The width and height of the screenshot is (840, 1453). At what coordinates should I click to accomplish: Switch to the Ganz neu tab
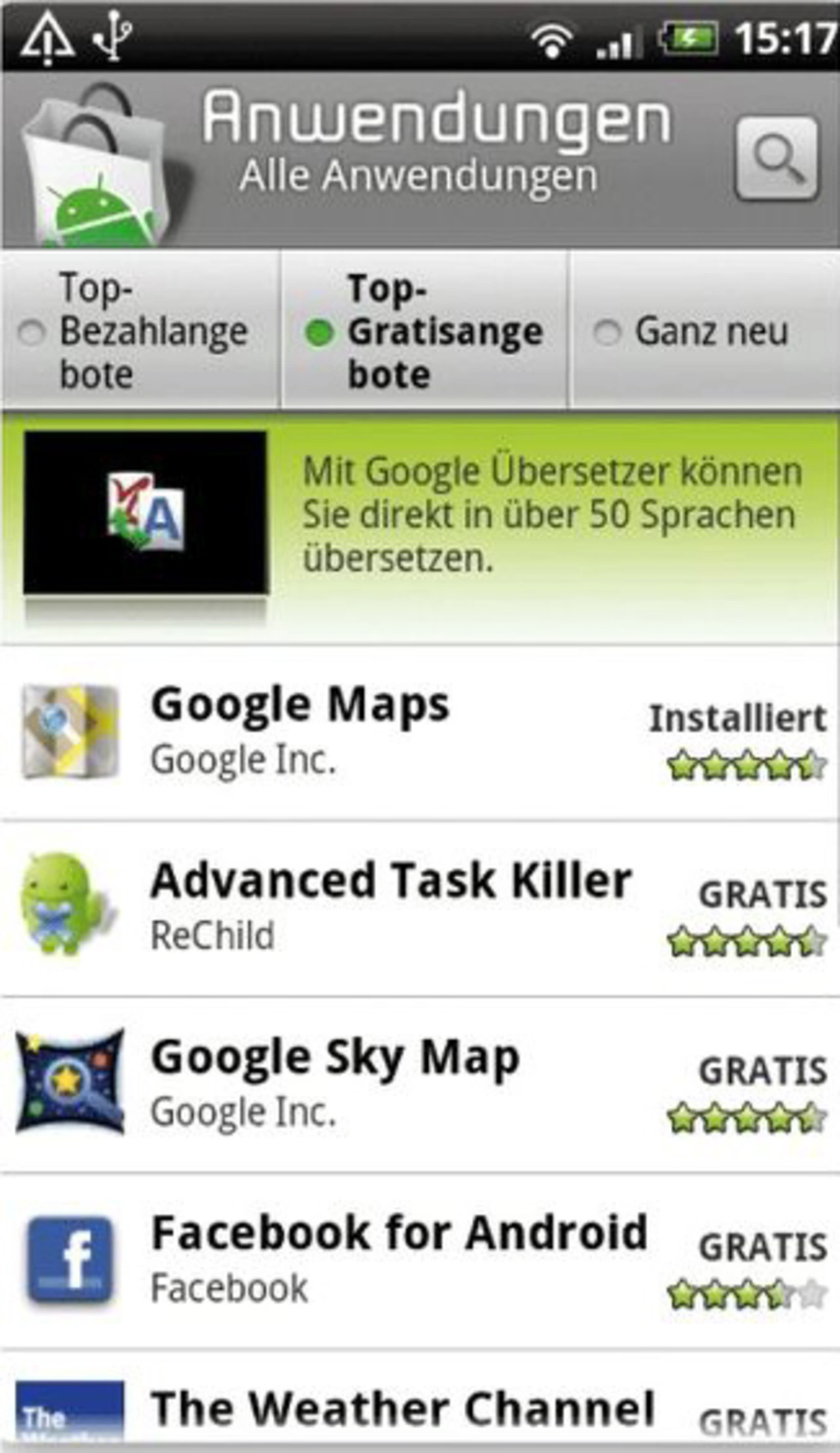(x=702, y=331)
